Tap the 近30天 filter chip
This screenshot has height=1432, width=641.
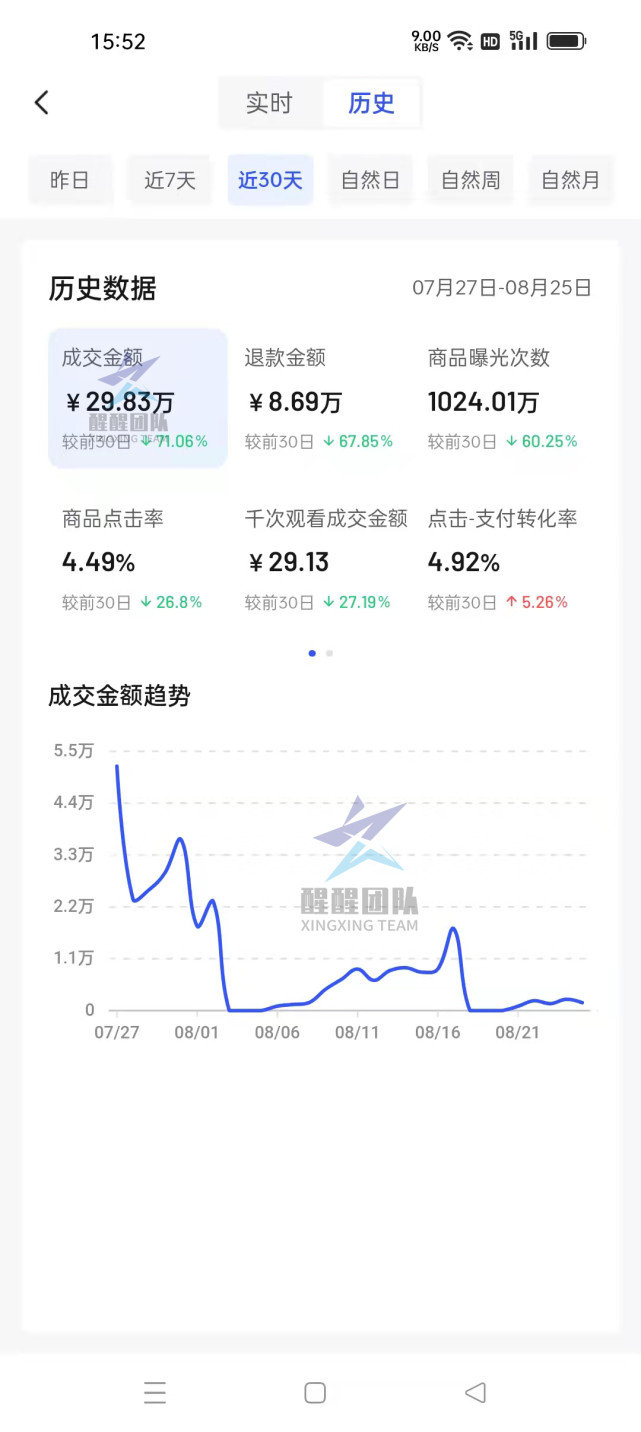point(270,180)
